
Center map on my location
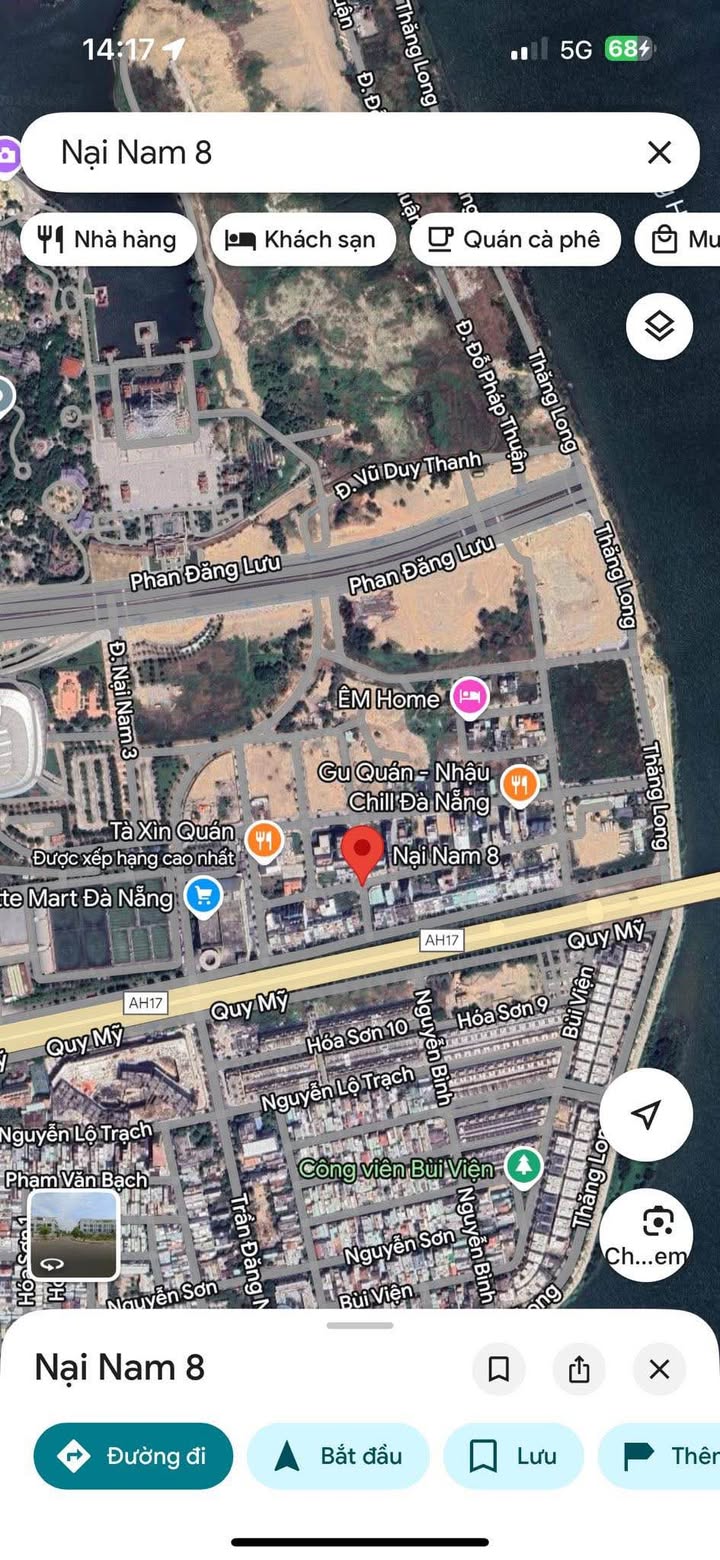click(646, 1114)
